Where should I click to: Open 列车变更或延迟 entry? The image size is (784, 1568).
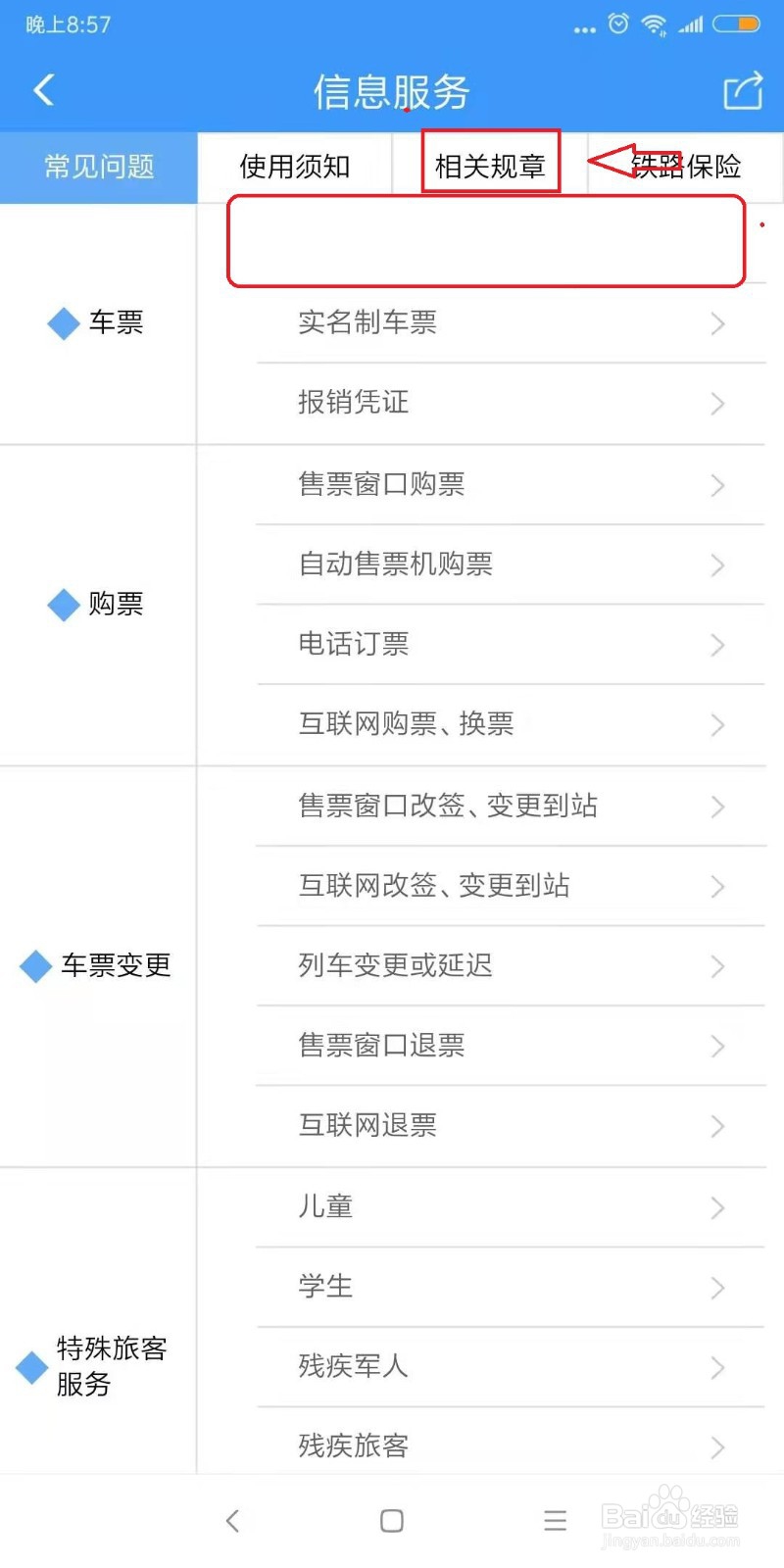[x=490, y=966]
